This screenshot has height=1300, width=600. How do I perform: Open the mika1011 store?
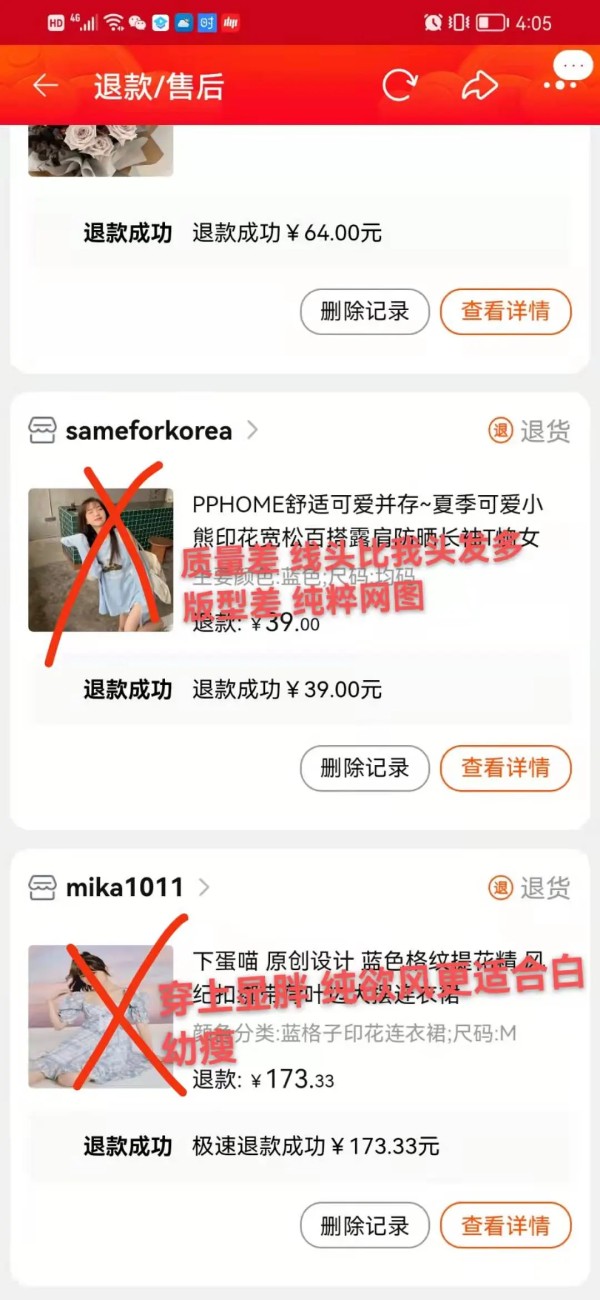[x=124, y=887]
